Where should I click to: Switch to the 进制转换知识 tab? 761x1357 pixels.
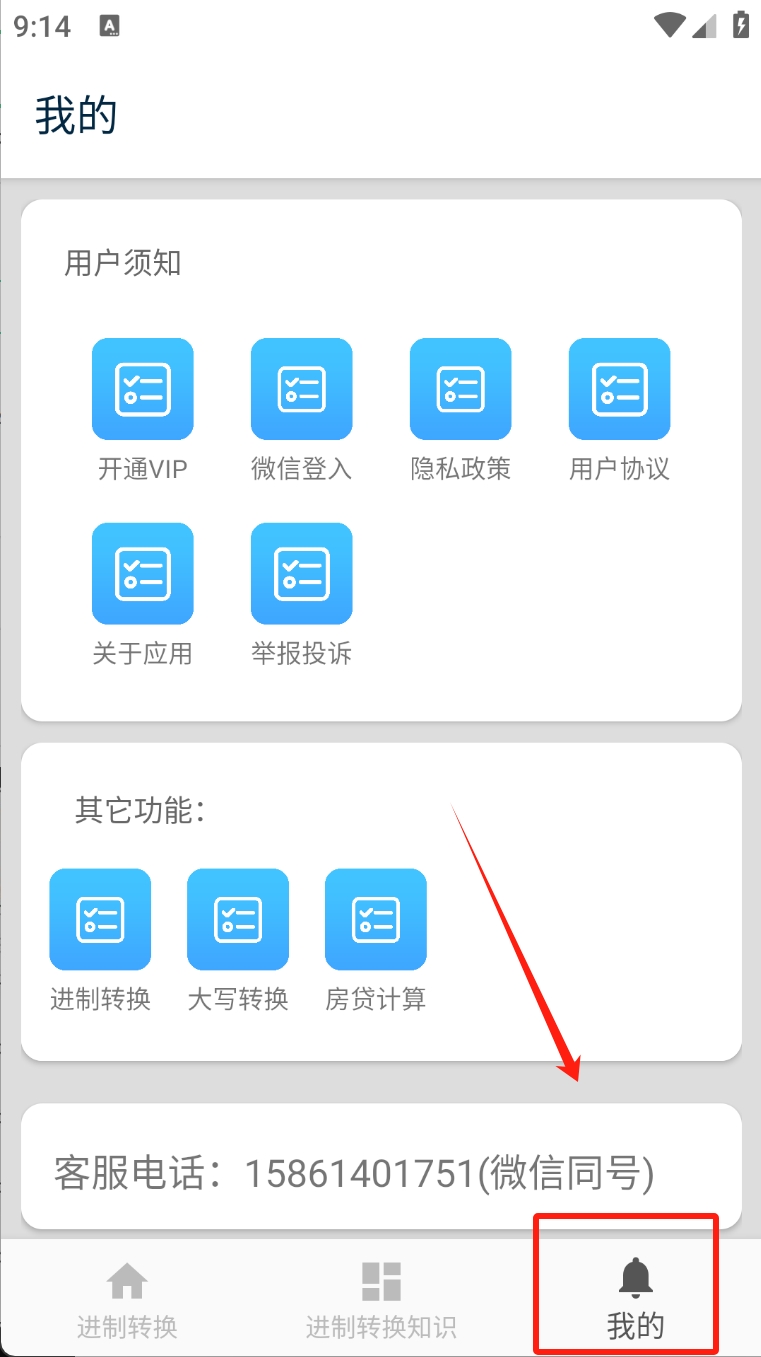tap(381, 1299)
